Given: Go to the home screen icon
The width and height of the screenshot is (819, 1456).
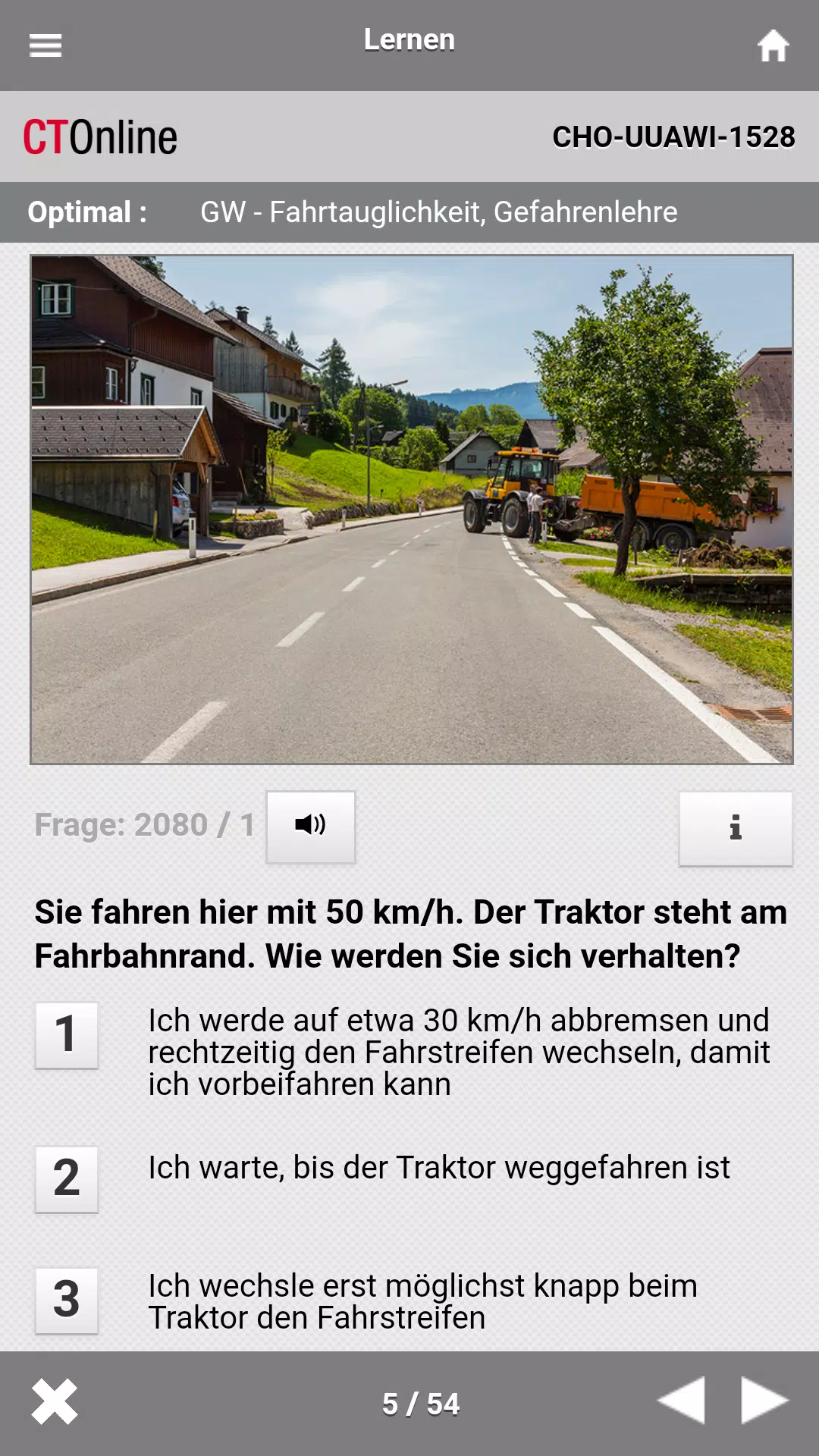Looking at the screenshot, I should 773,45.
